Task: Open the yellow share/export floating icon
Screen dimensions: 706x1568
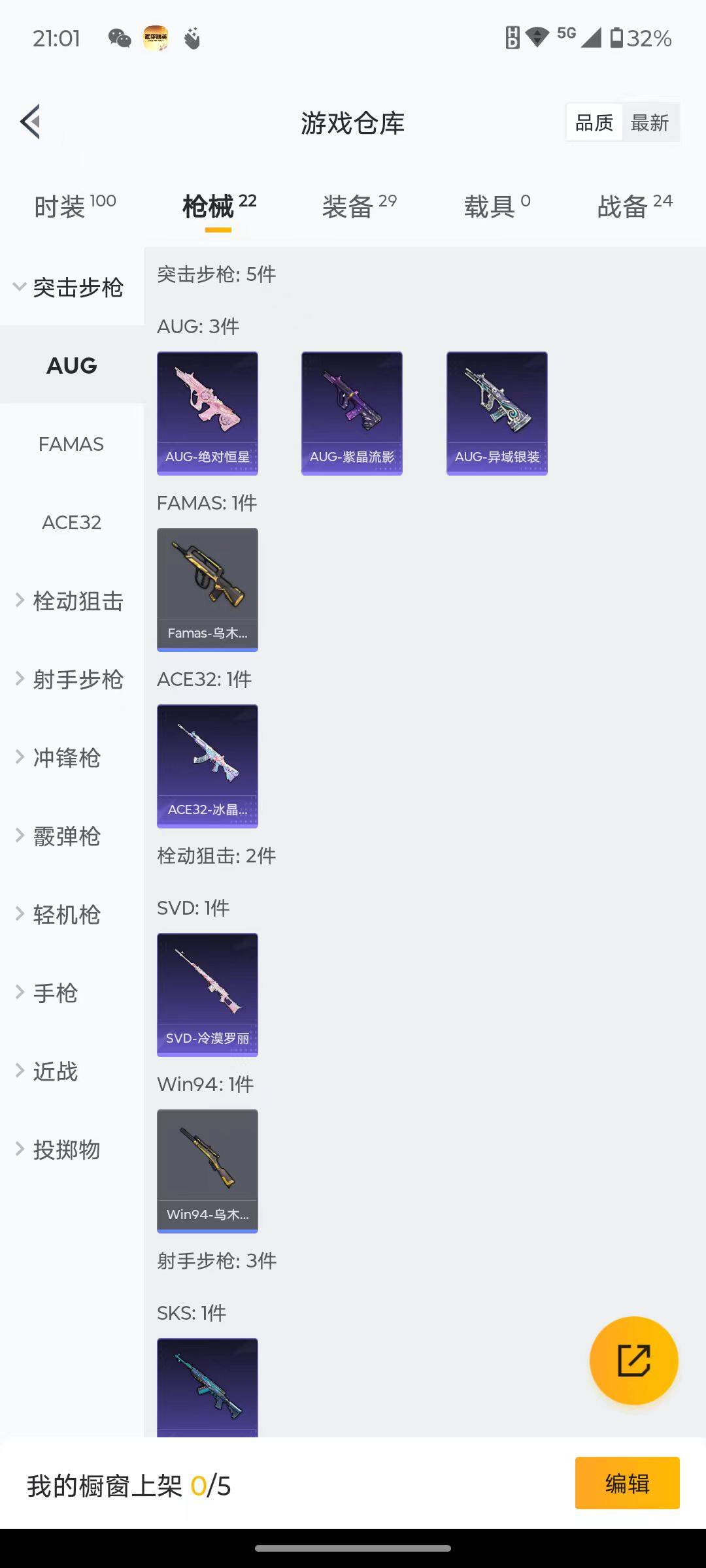Action: coord(632,1360)
